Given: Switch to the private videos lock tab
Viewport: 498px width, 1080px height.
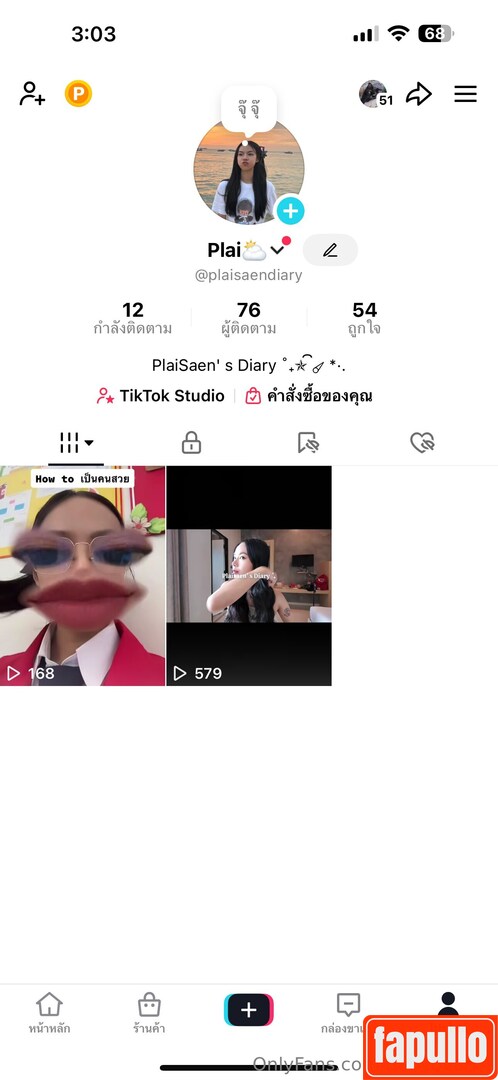Looking at the screenshot, I should (191, 442).
